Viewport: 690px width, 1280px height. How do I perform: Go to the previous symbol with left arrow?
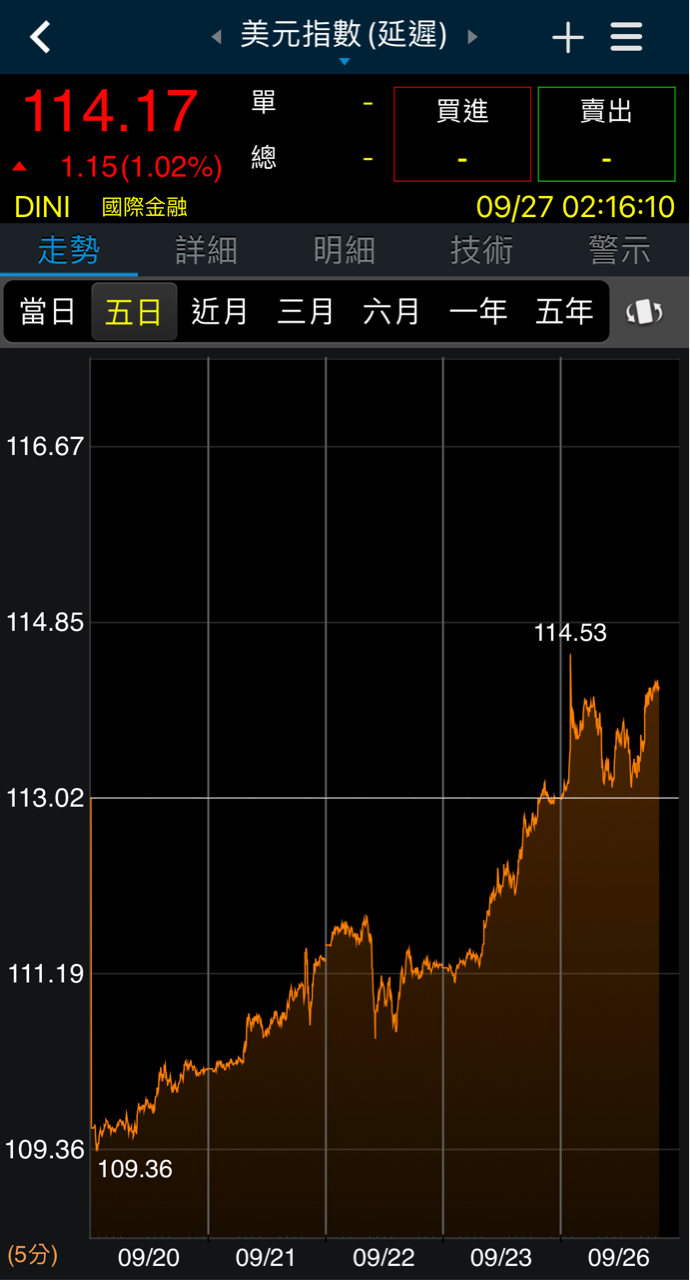[216, 38]
